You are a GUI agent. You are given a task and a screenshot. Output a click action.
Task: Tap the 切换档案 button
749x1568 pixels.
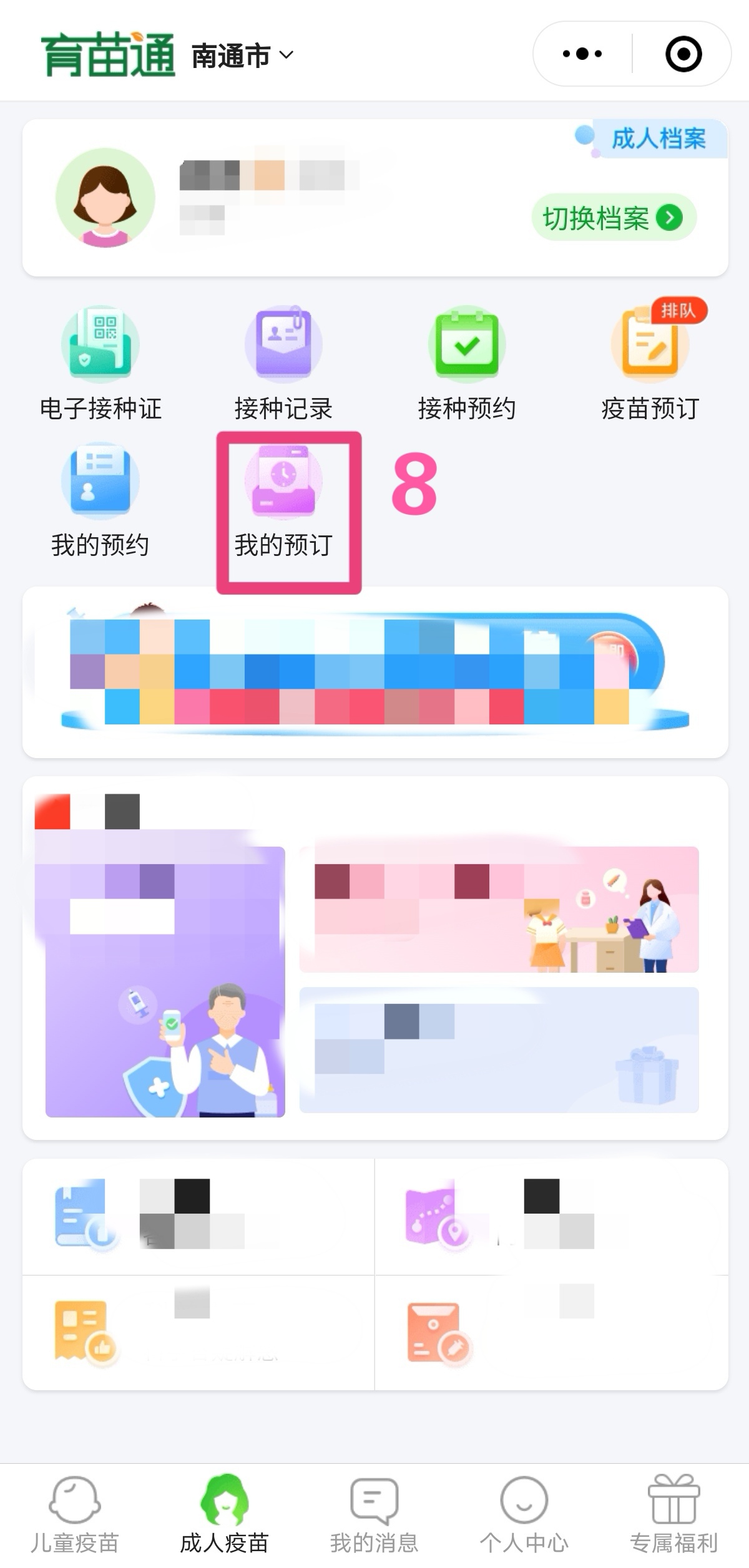[614, 218]
